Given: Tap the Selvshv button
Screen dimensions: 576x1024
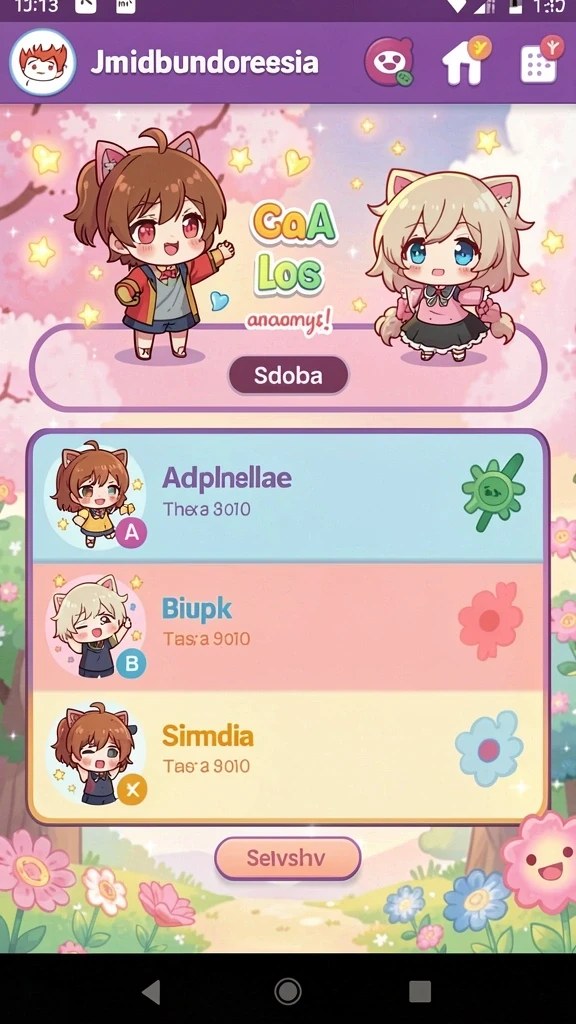Looking at the screenshot, I should [287, 858].
